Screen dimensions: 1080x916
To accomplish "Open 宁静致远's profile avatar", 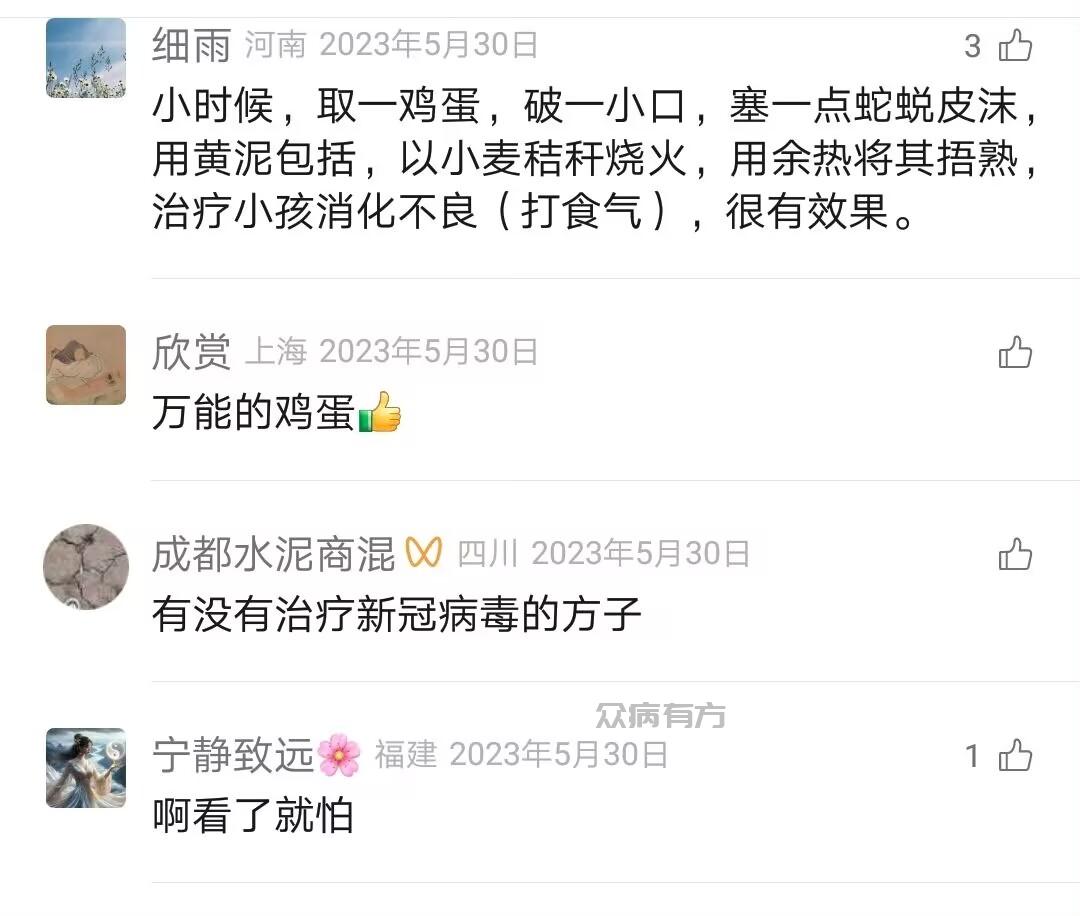I will (86, 768).
